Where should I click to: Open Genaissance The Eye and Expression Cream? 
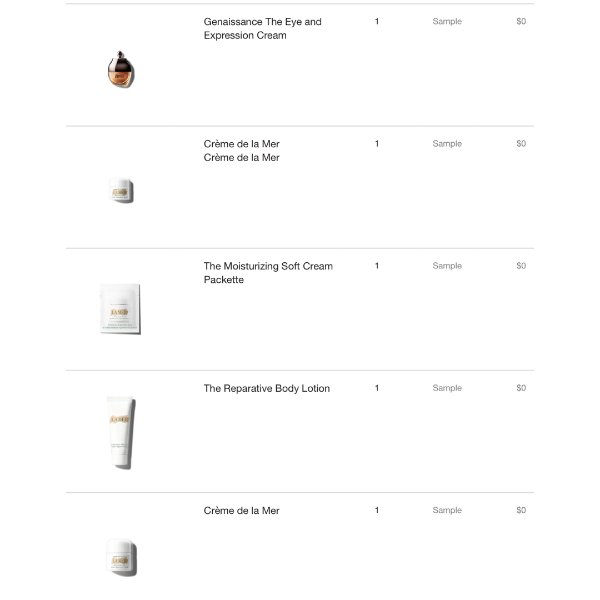(x=262, y=28)
